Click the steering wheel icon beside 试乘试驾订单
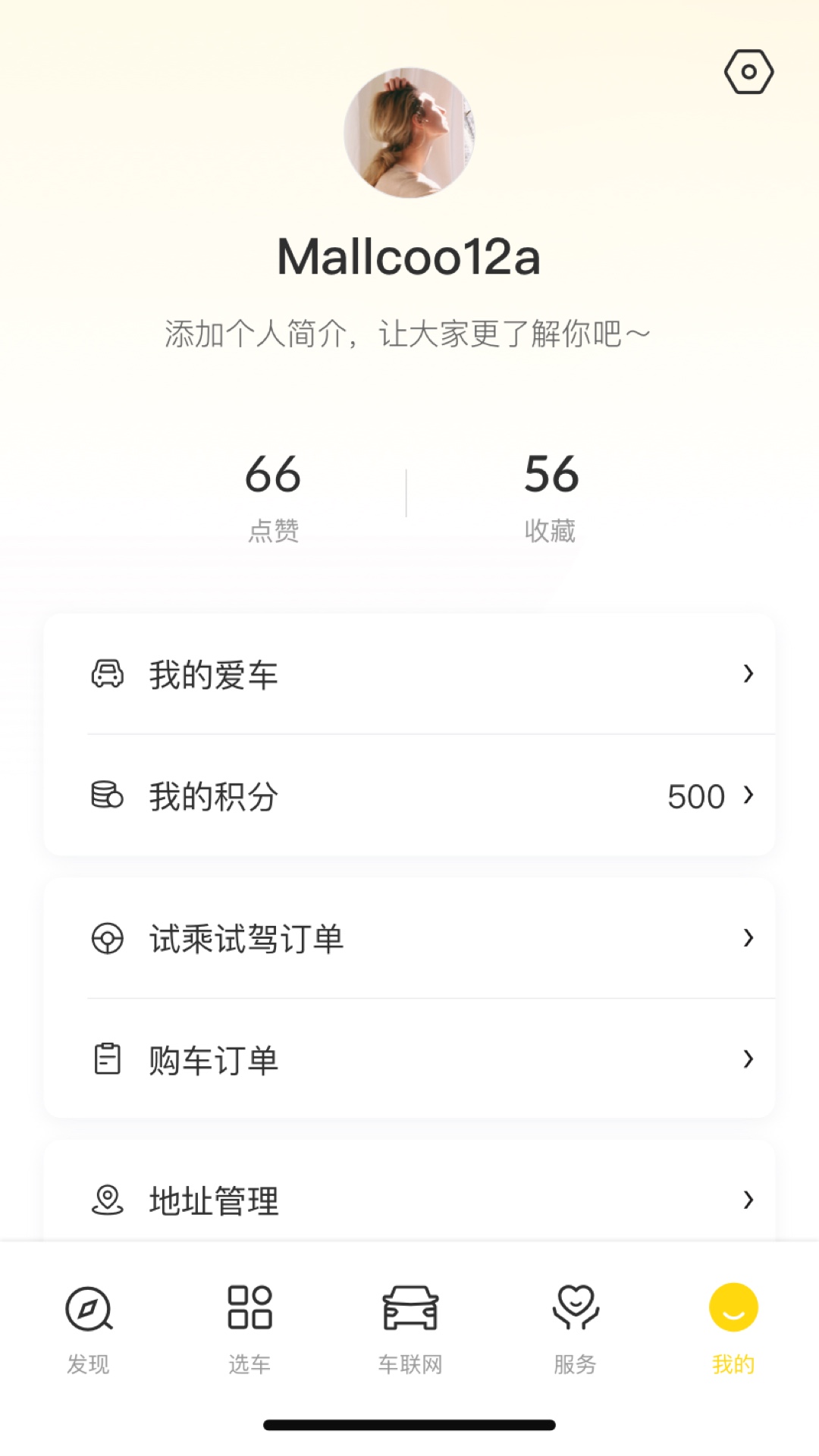Screen dimensions: 819x1456 click(107, 938)
